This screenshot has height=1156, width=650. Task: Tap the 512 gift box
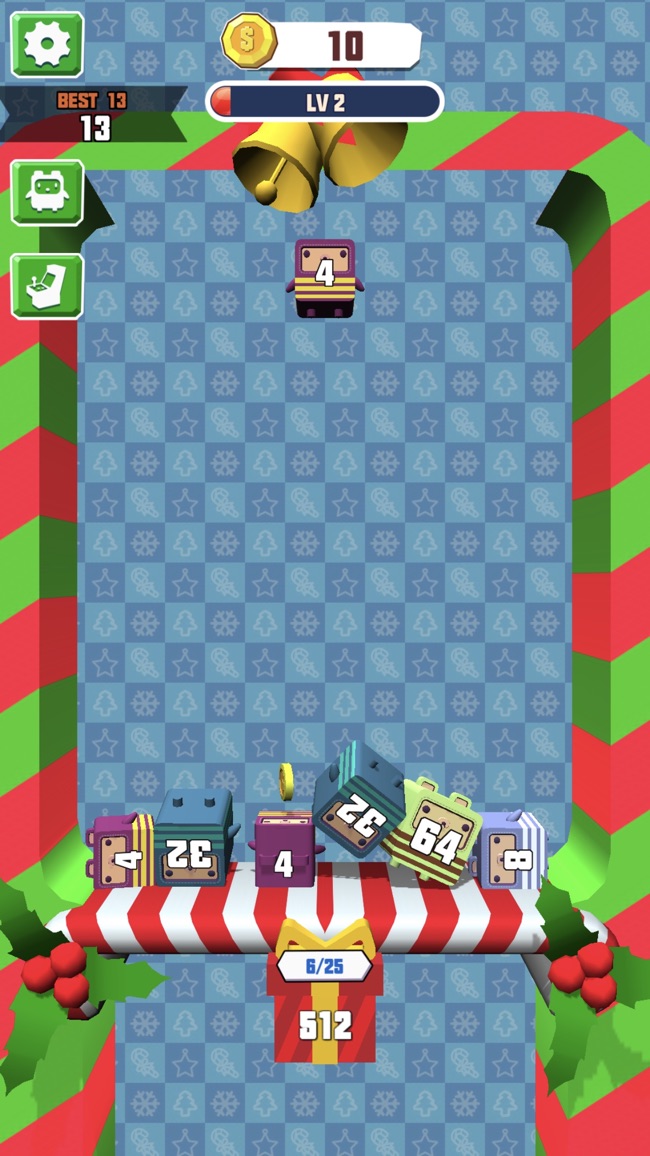325,1010
